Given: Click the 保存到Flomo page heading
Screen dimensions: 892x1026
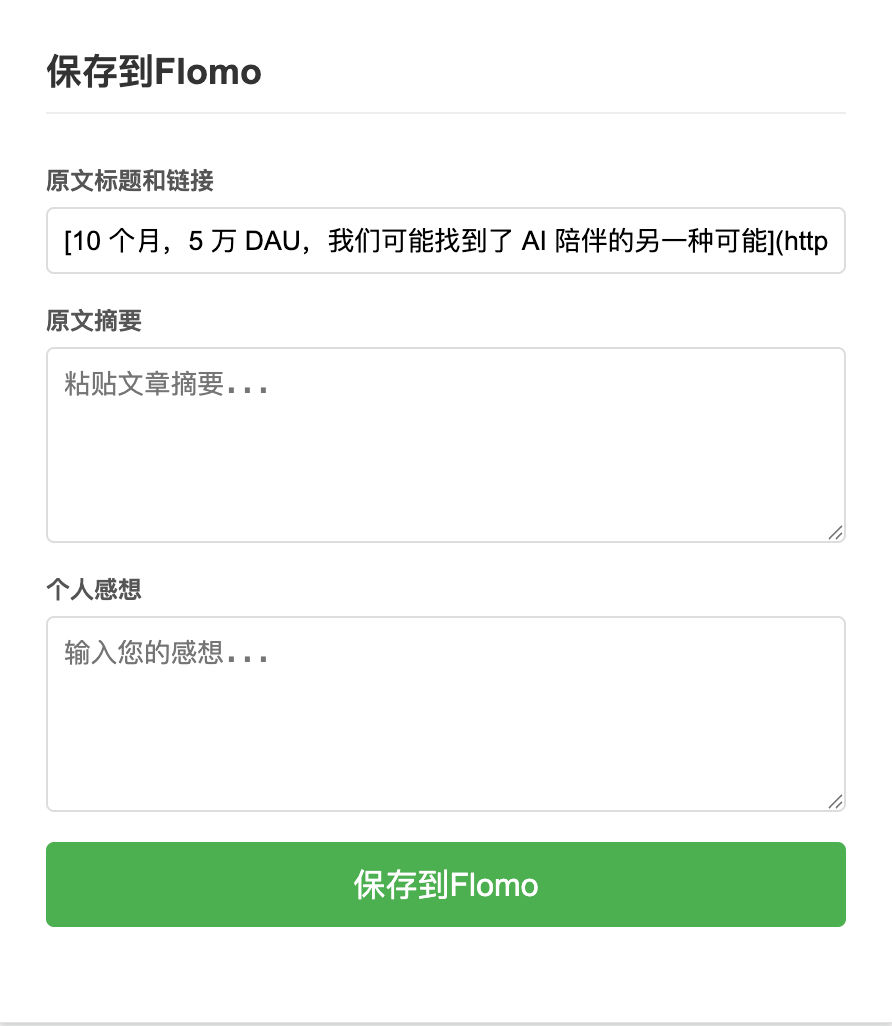Looking at the screenshot, I should (x=153, y=72).
